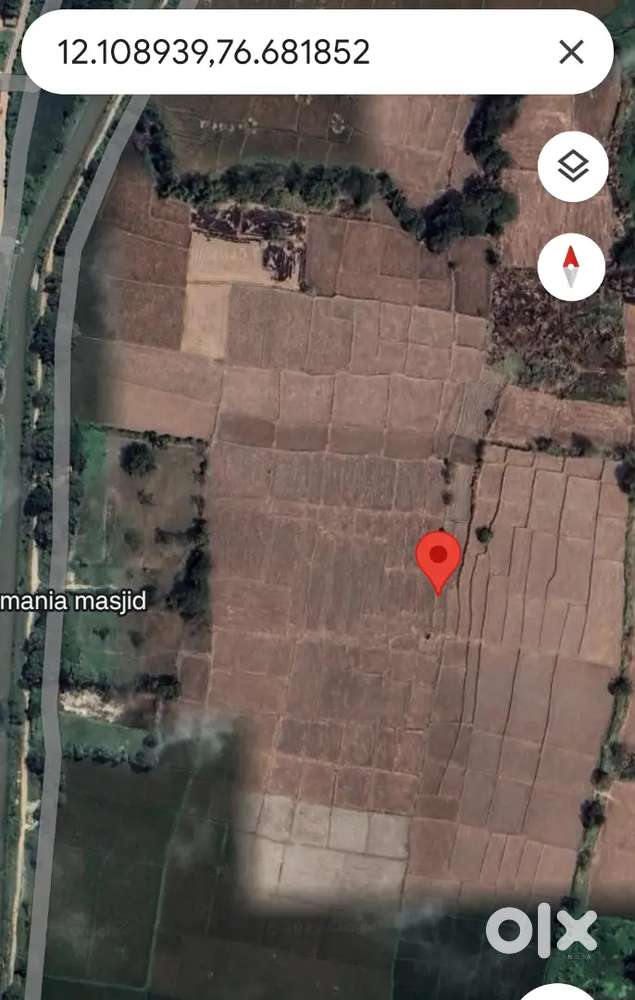The height and width of the screenshot is (1000, 635).
Task: Tap the red location pin
Action: (438, 558)
